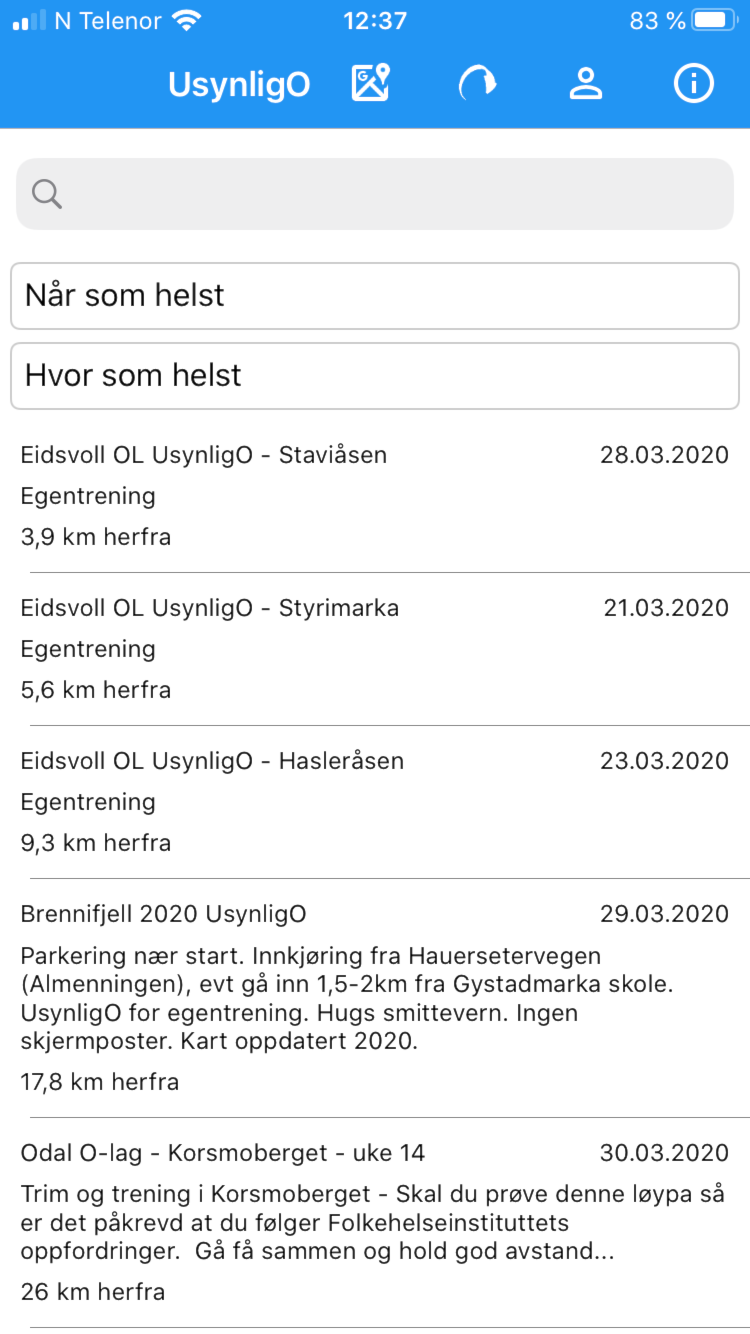Open the 'Når som helst' date filter

point(375,296)
